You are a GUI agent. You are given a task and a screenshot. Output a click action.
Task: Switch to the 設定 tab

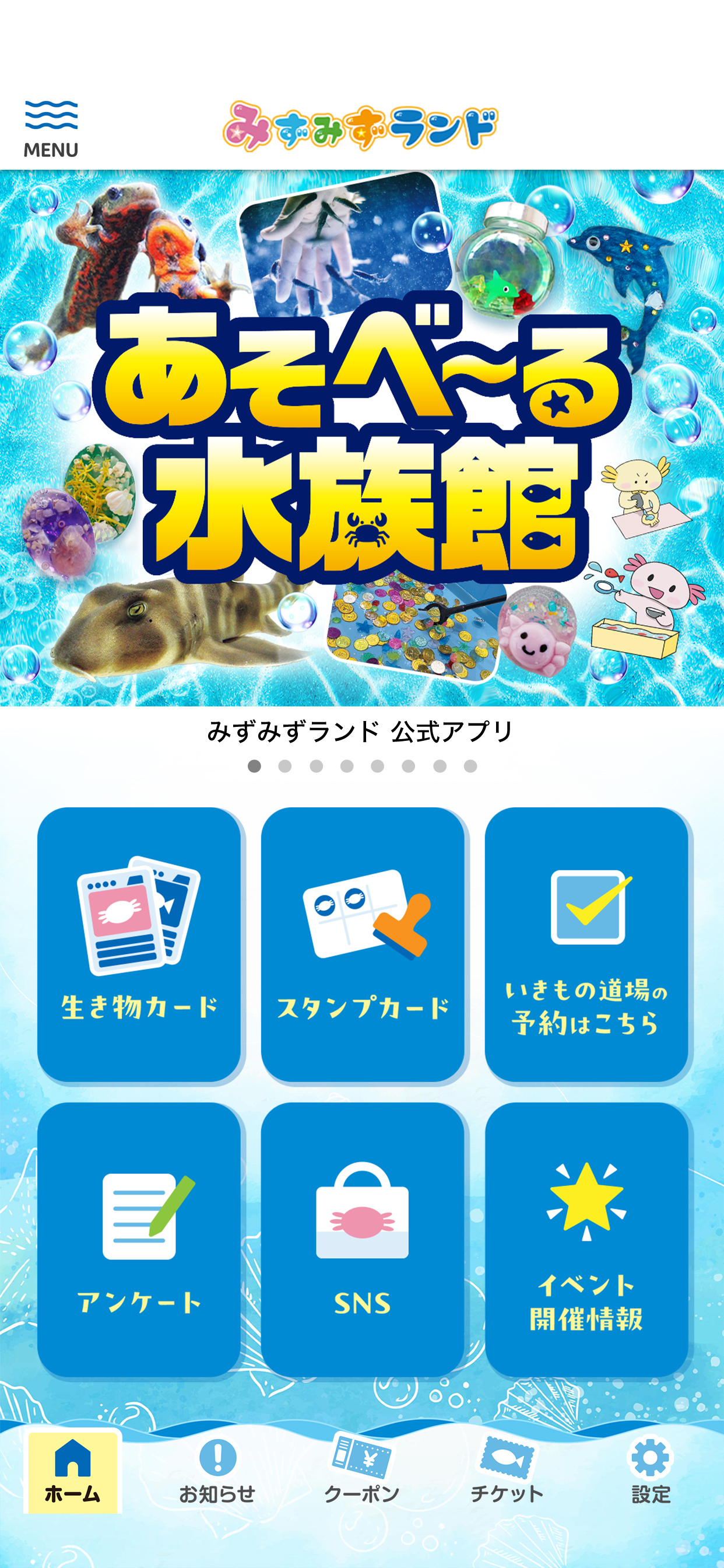point(651,1471)
